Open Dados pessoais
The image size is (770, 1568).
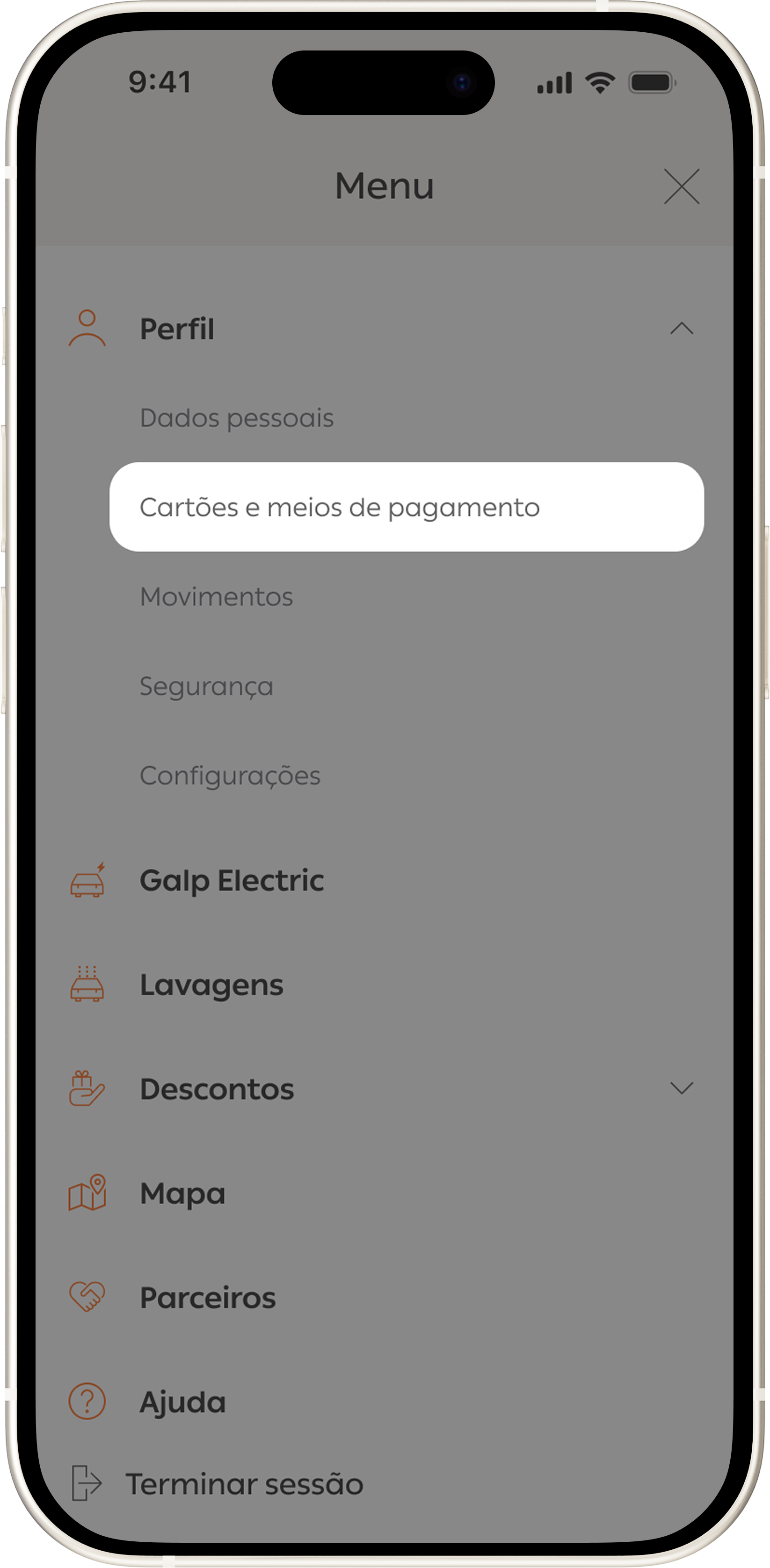tap(236, 417)
